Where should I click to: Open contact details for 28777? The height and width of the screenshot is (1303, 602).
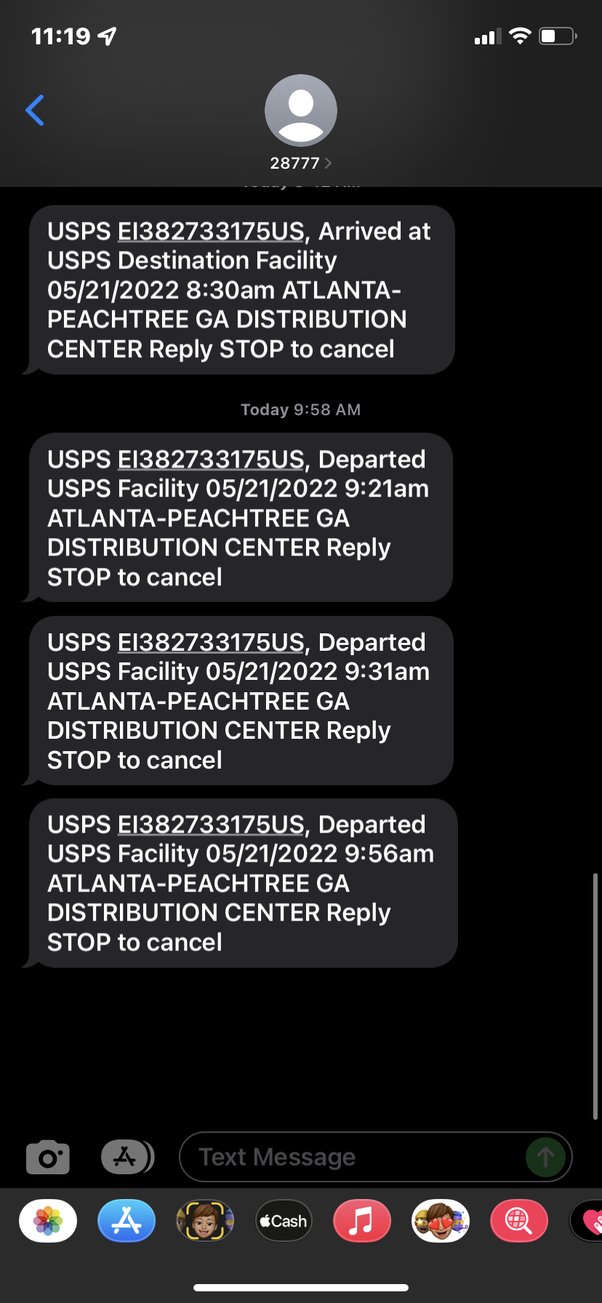[300, 121]
